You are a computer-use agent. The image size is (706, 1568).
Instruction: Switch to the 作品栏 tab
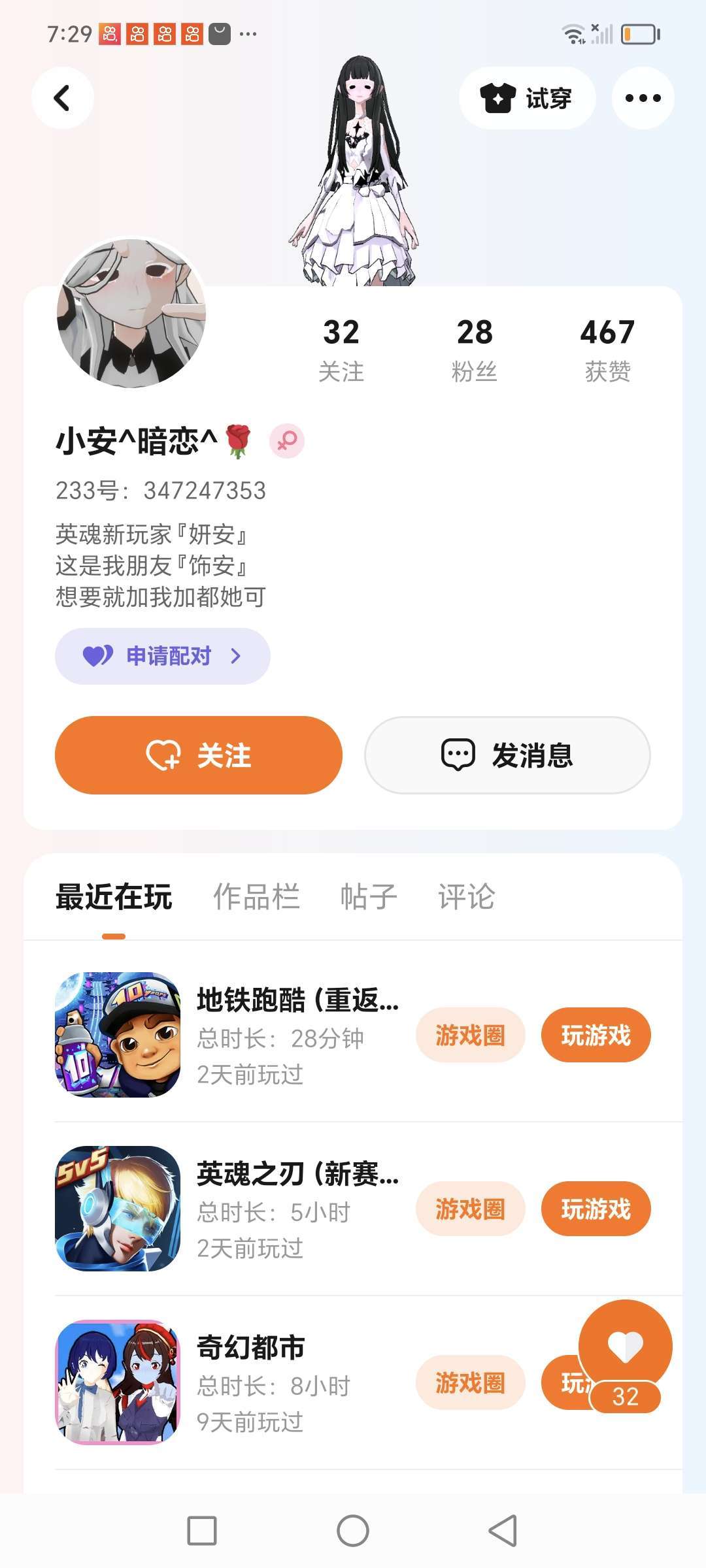click(x=256, y=897)
